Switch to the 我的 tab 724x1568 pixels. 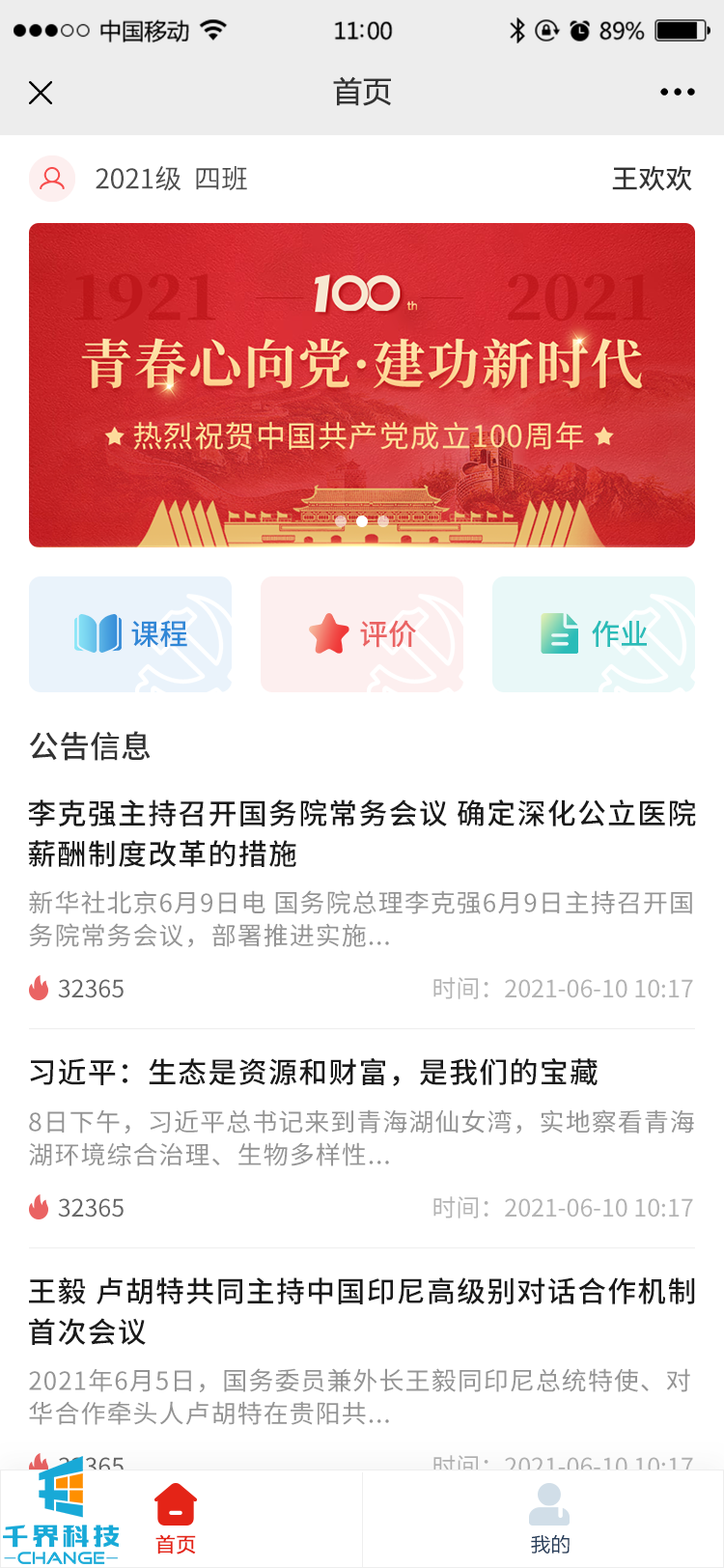click(x=549, y=1520)
